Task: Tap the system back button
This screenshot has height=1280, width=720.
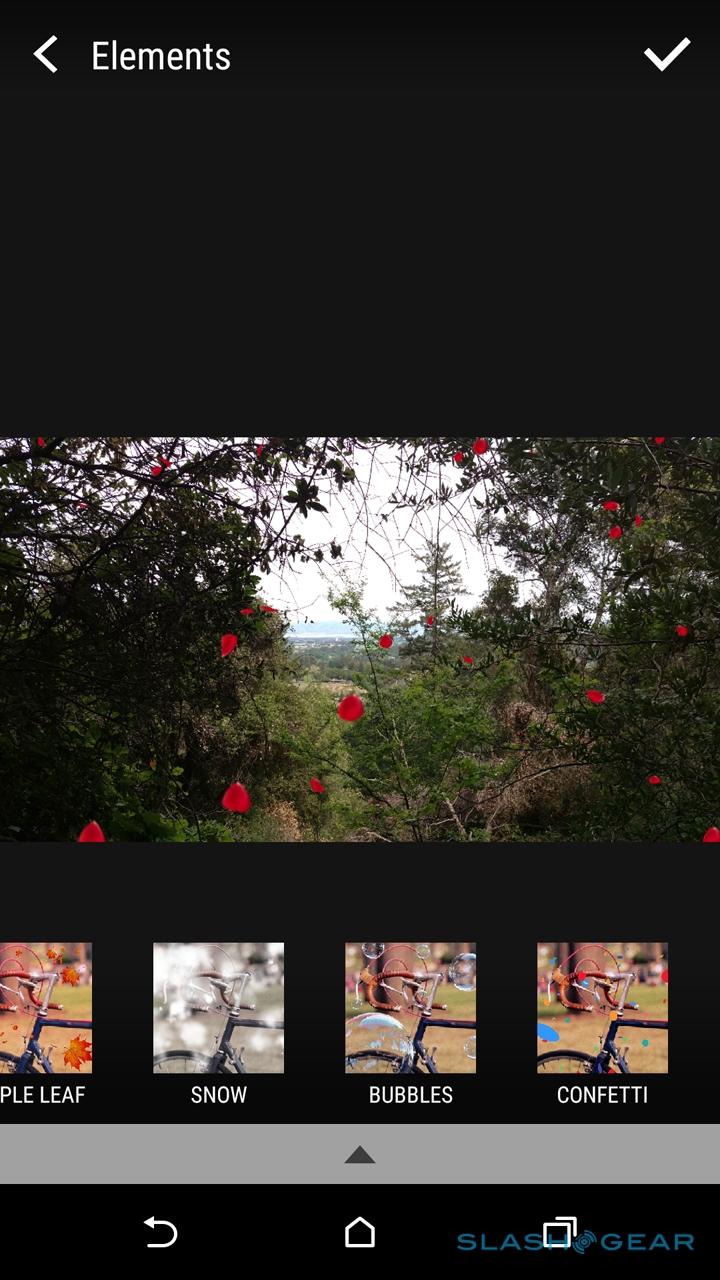Action: (x=160, y=1233)
